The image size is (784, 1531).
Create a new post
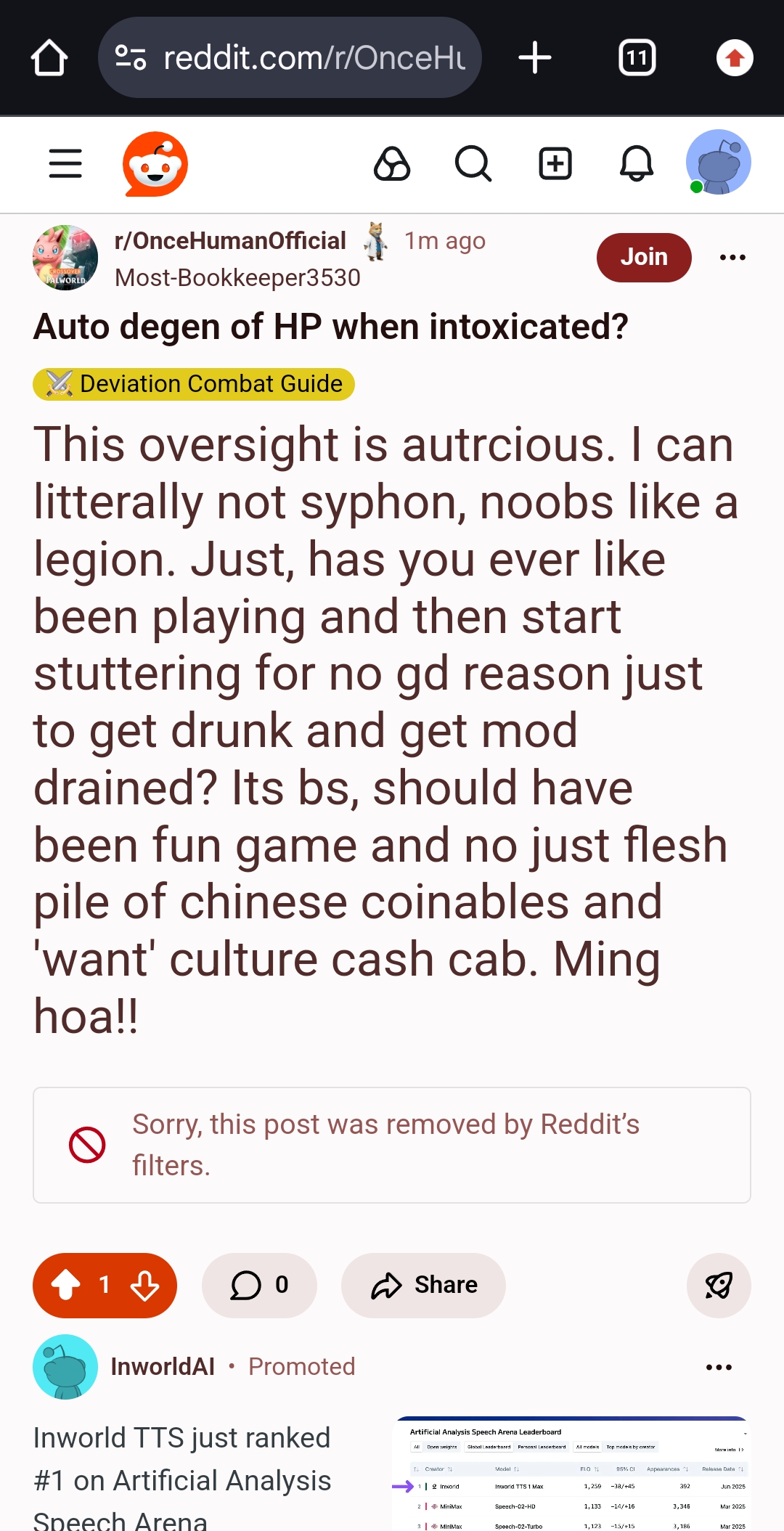coord(555,163)
